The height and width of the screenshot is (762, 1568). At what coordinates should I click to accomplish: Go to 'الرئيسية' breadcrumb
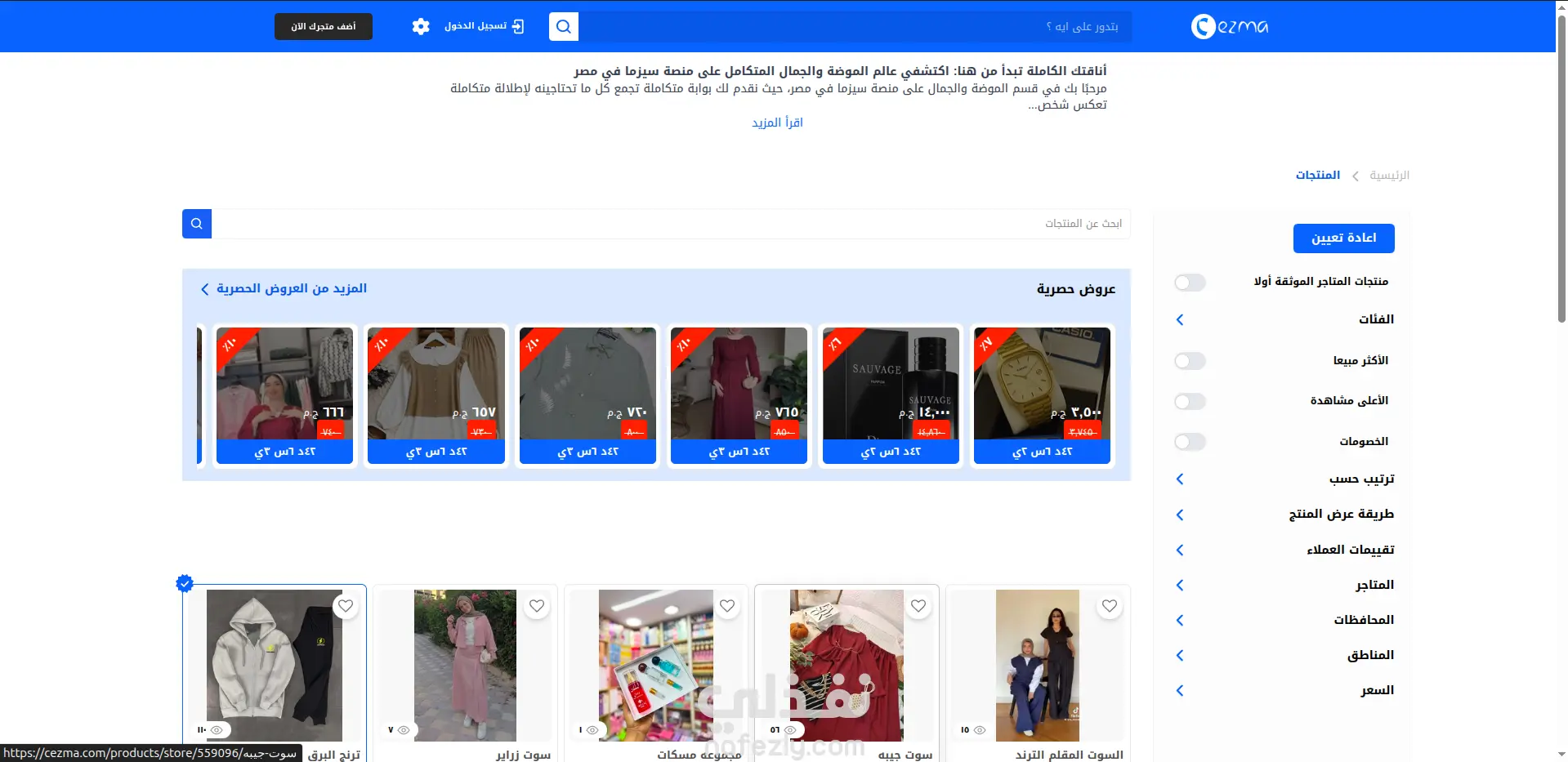point(1389,176)
